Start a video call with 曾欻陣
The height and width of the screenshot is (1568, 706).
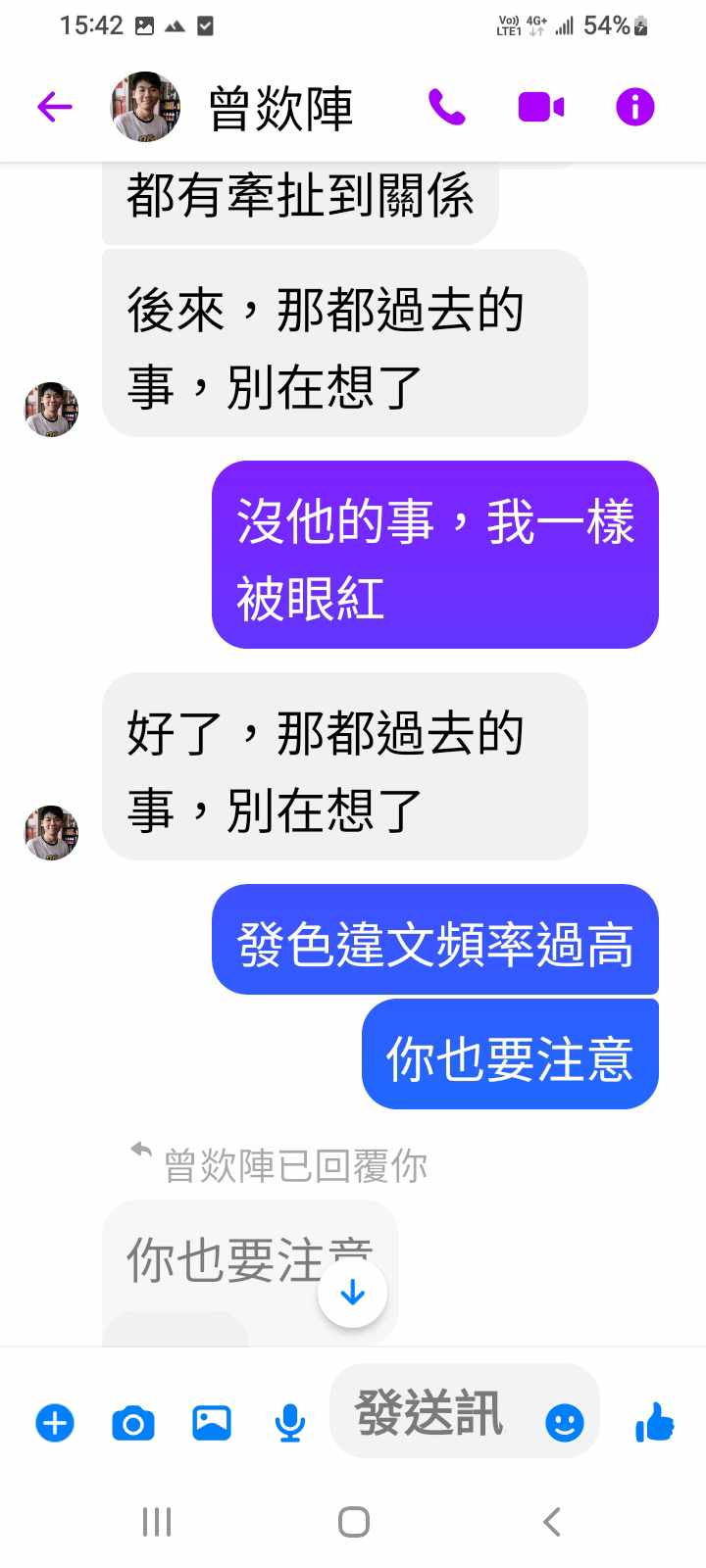pos(540,106)
